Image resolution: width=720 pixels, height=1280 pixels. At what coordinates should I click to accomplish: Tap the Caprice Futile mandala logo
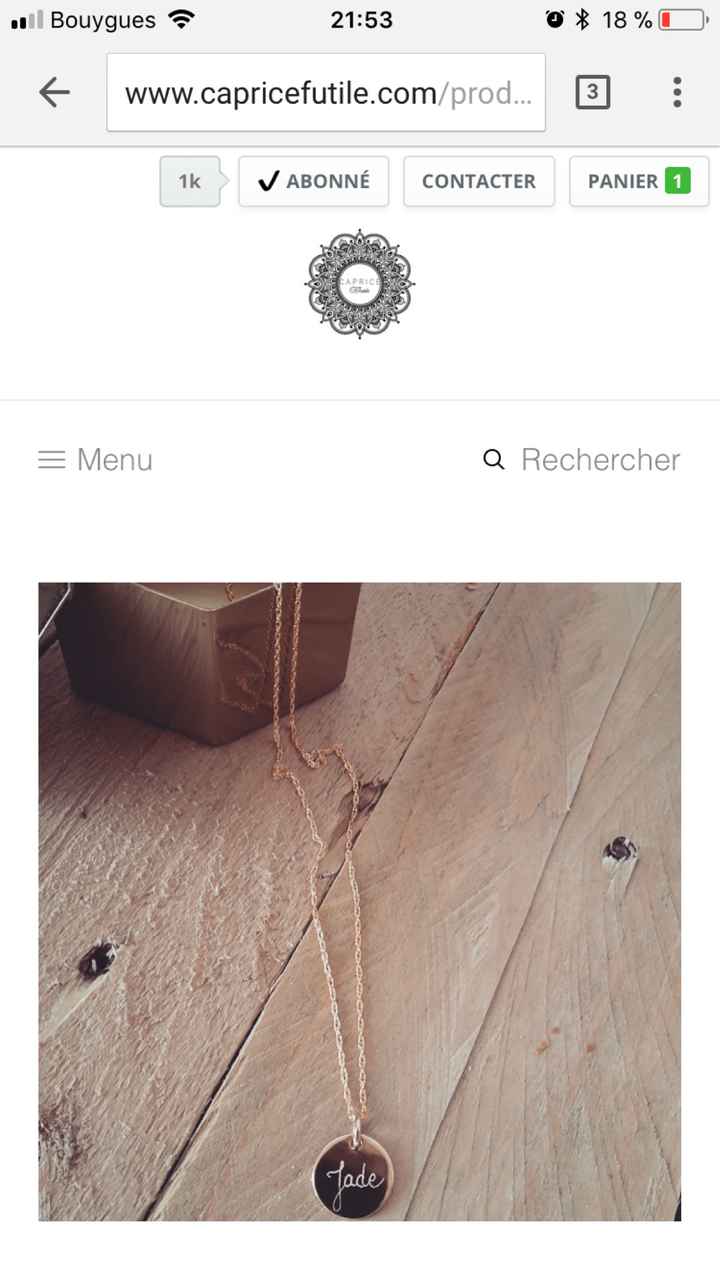click(360, 284)
